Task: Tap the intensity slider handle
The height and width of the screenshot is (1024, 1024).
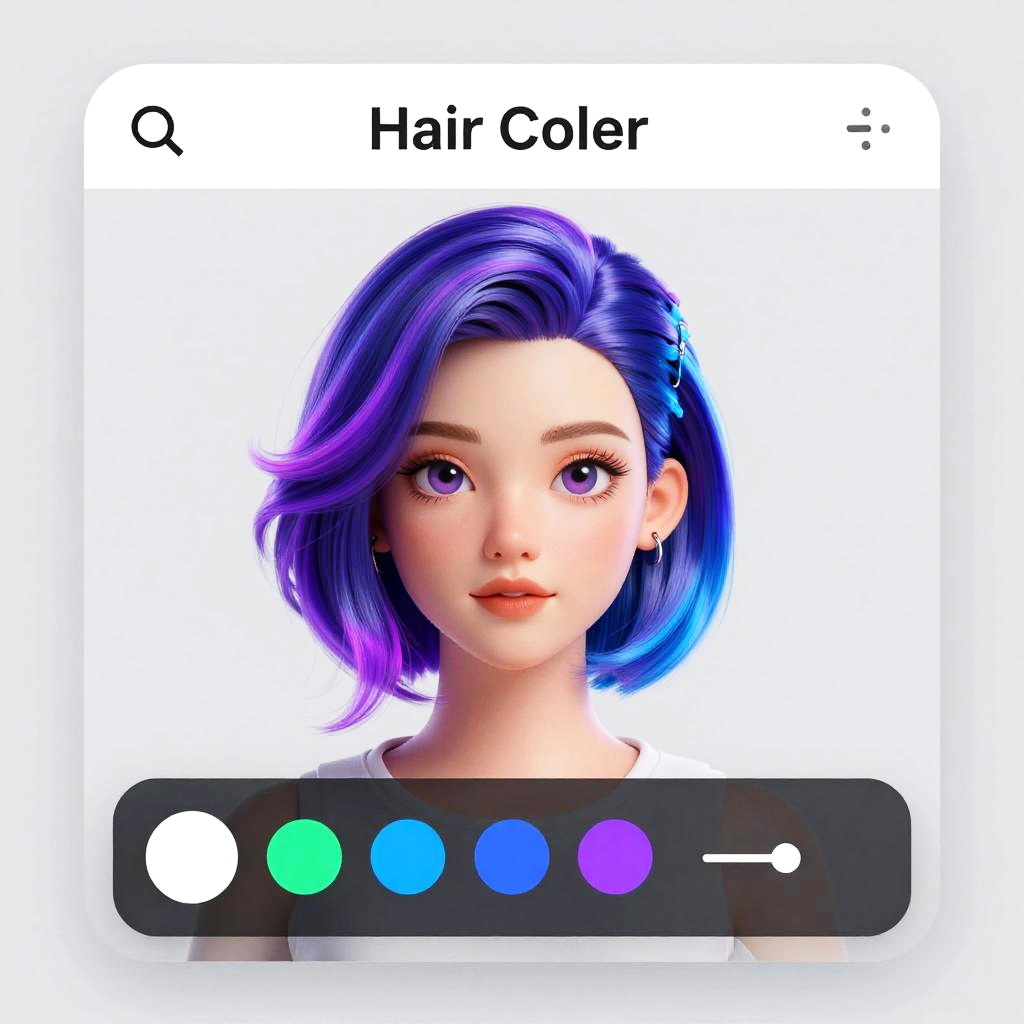Action: [x=786, y=858]
